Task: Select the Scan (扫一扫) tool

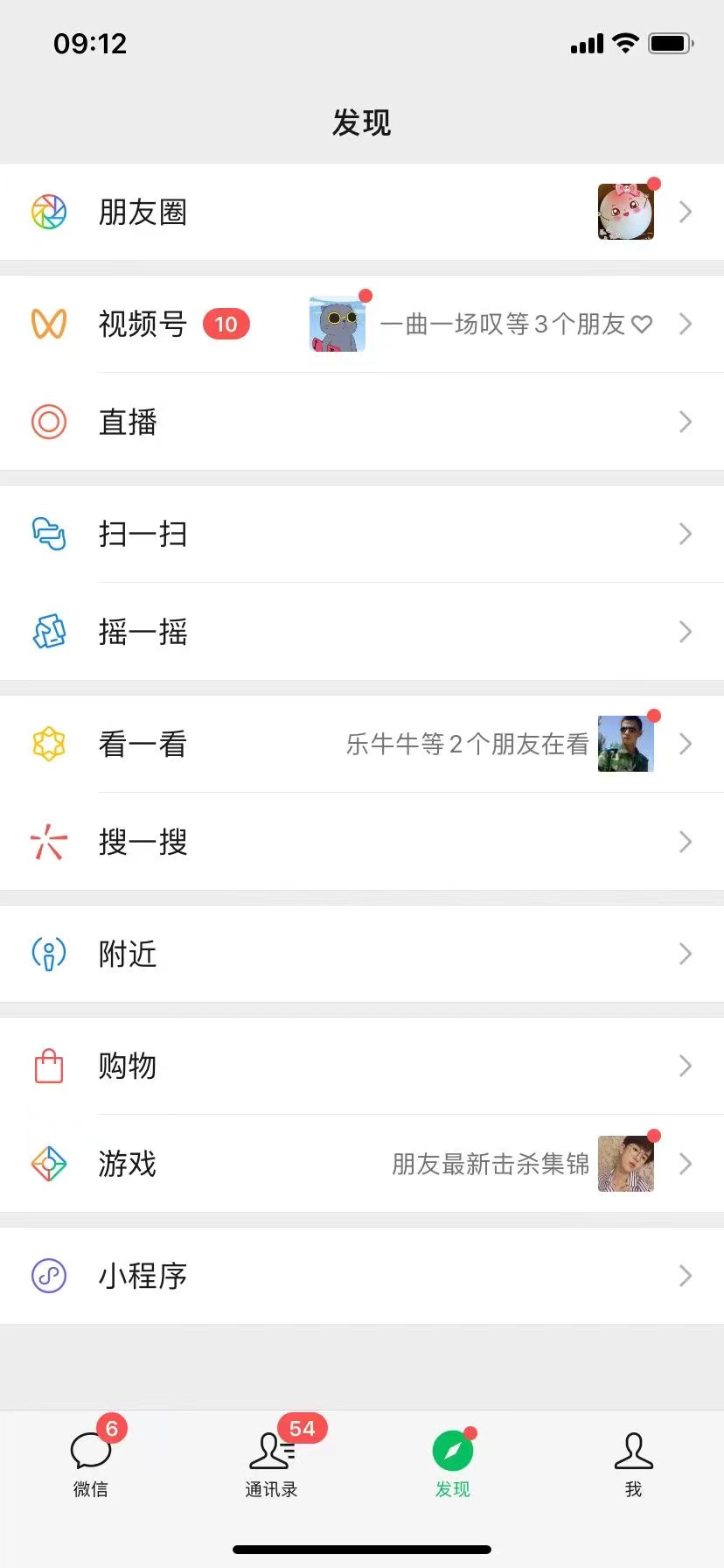Action: (144, 534)
